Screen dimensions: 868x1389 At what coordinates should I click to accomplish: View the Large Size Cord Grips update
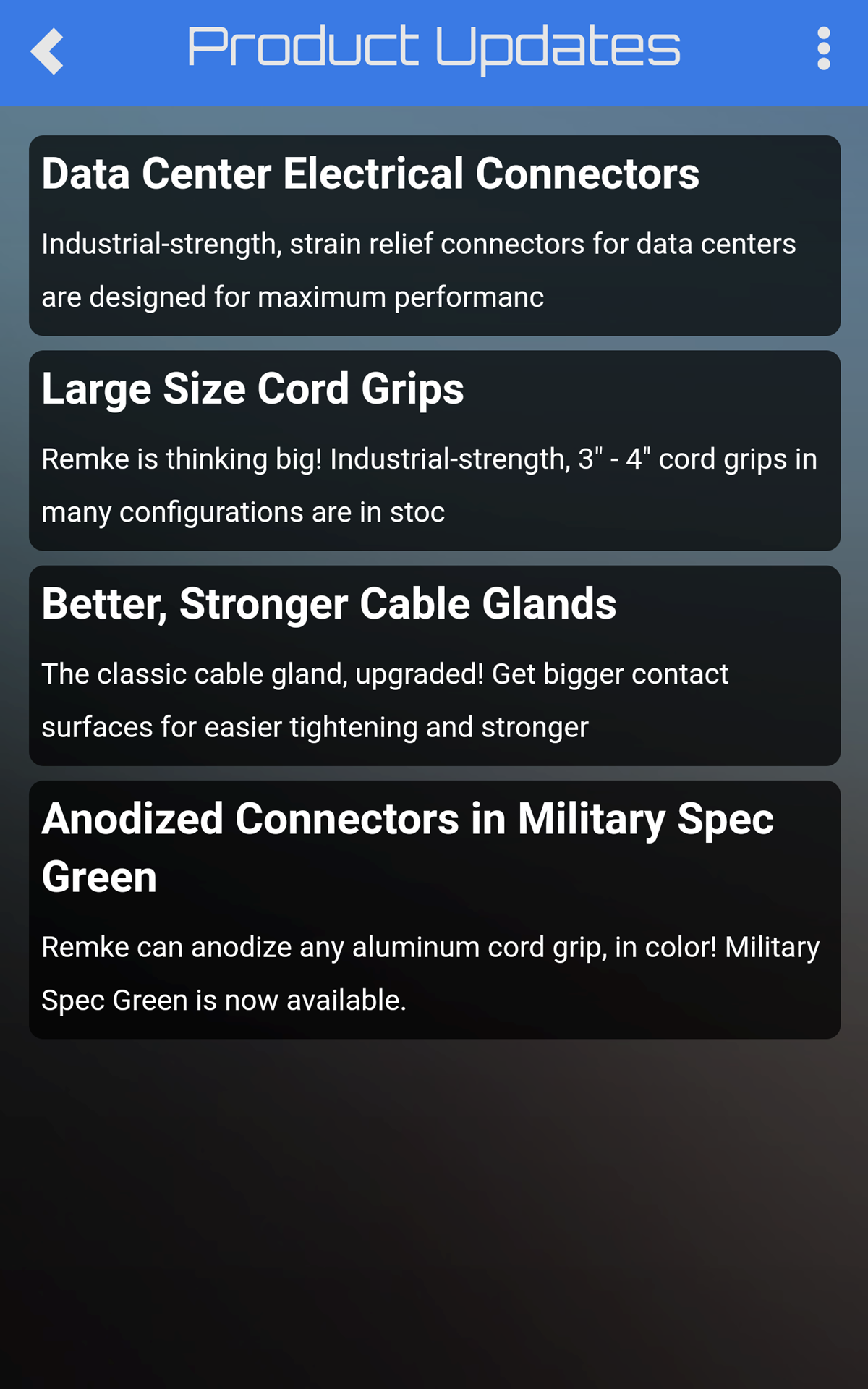434,450
